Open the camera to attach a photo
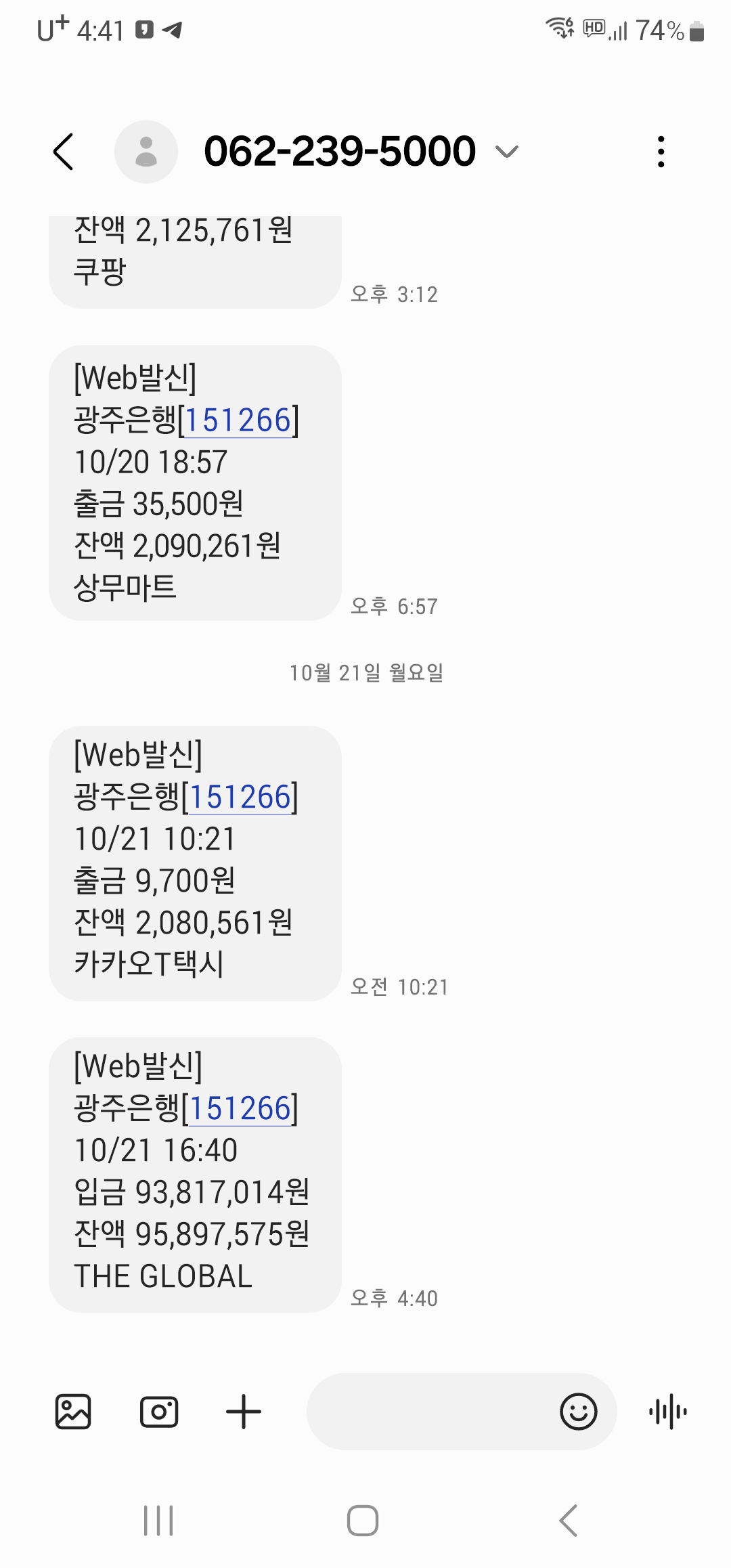Image resolution: width=731 pixels, height=1568 pixels. 159,1412
